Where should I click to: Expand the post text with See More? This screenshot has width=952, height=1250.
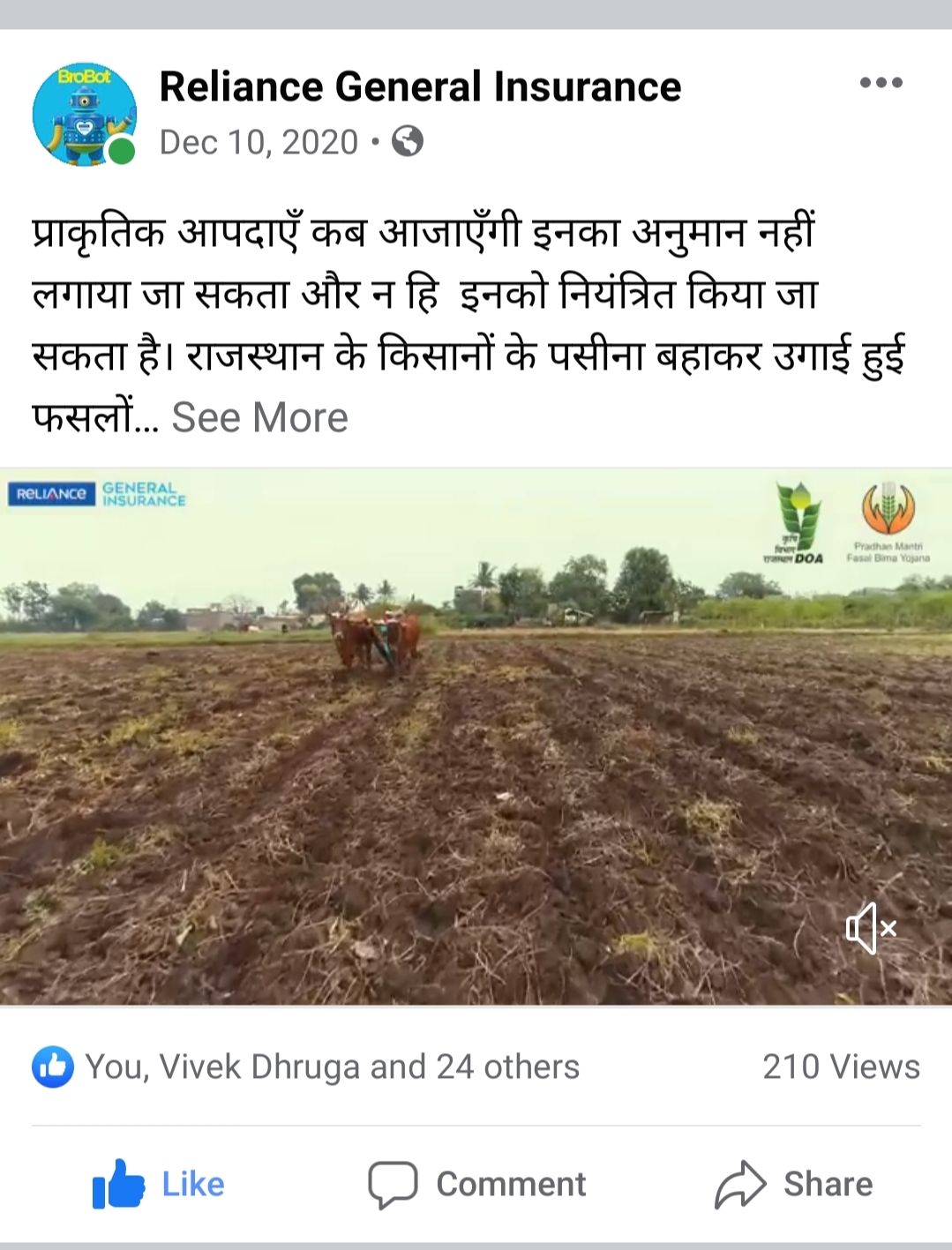[259, 417]
